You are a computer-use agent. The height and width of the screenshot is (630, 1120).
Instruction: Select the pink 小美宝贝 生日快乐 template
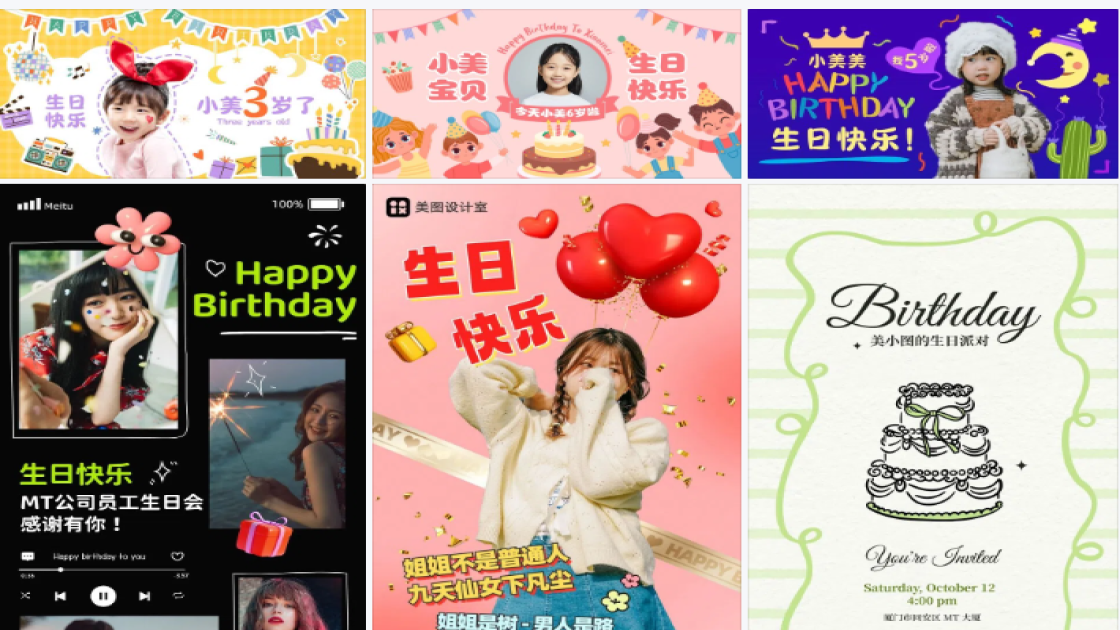pyautogui.click(x=557, y=94)
